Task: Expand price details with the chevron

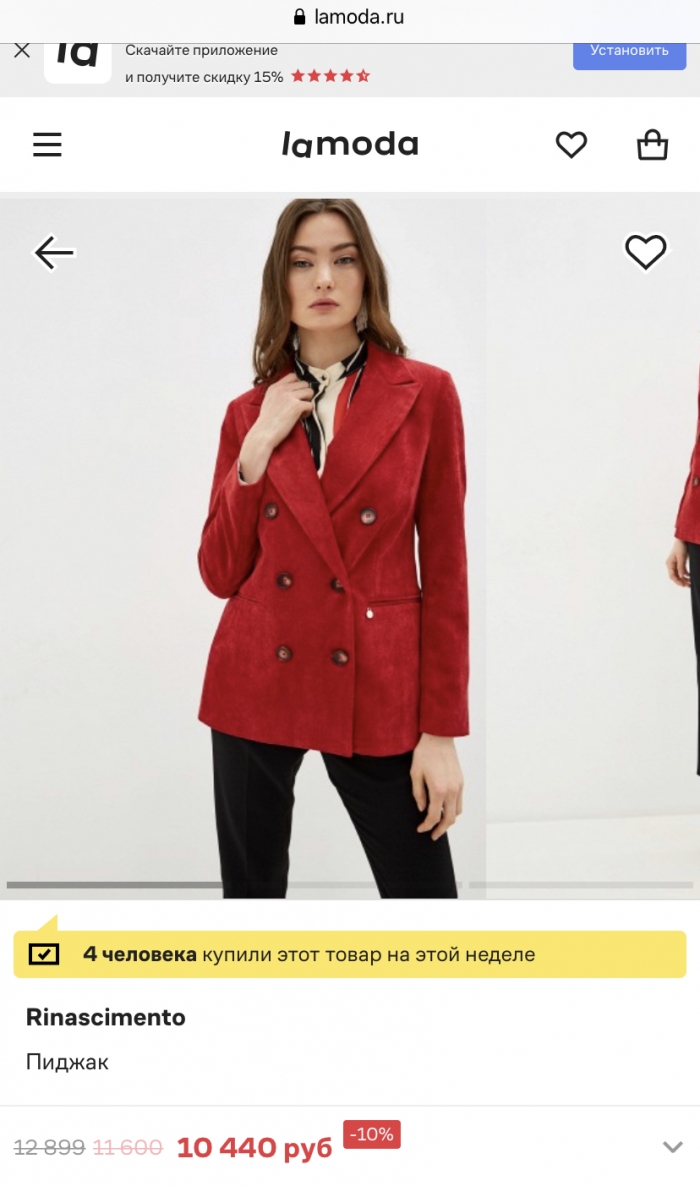Action: pyautogui.click(x=673, y=1147)
